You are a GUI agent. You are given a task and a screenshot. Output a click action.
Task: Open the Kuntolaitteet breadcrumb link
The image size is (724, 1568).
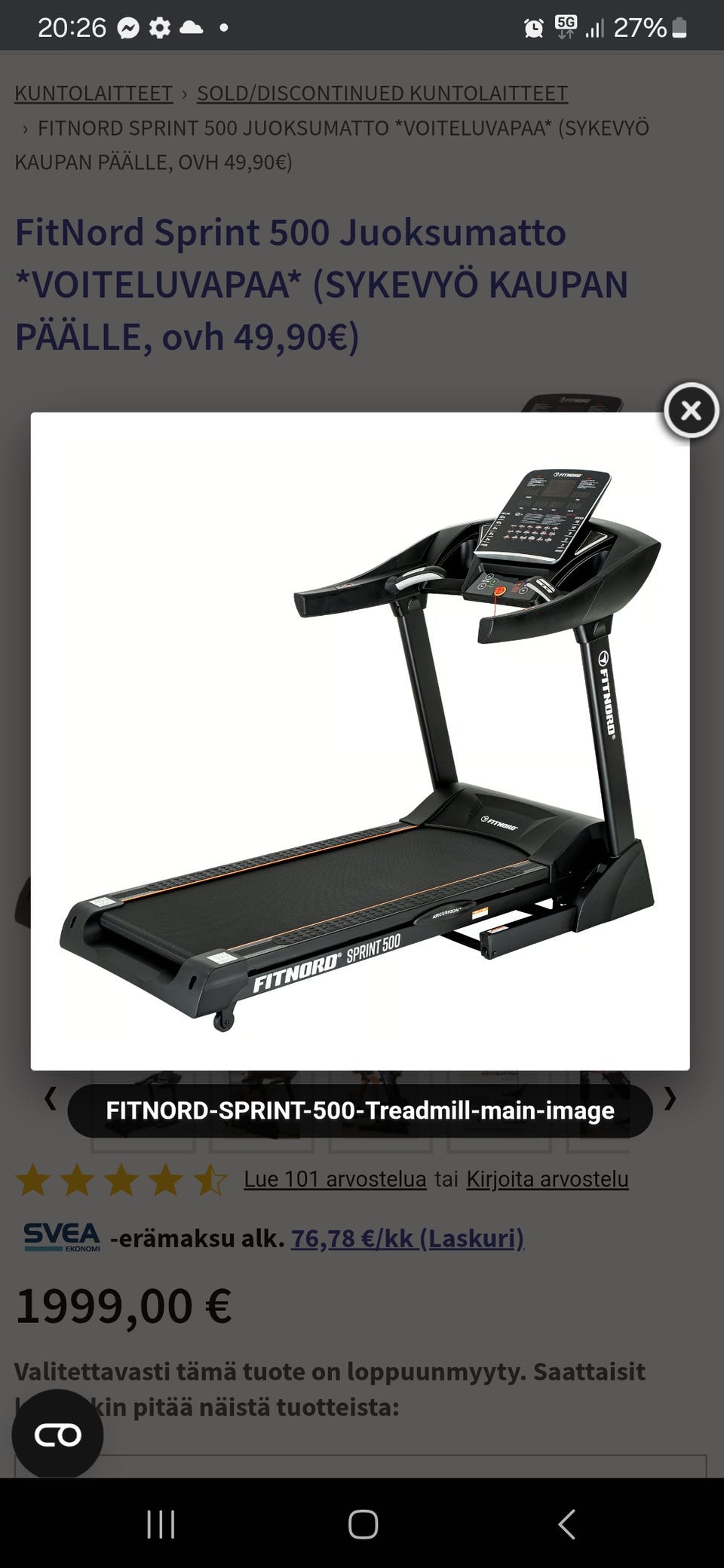click(94, 93)
